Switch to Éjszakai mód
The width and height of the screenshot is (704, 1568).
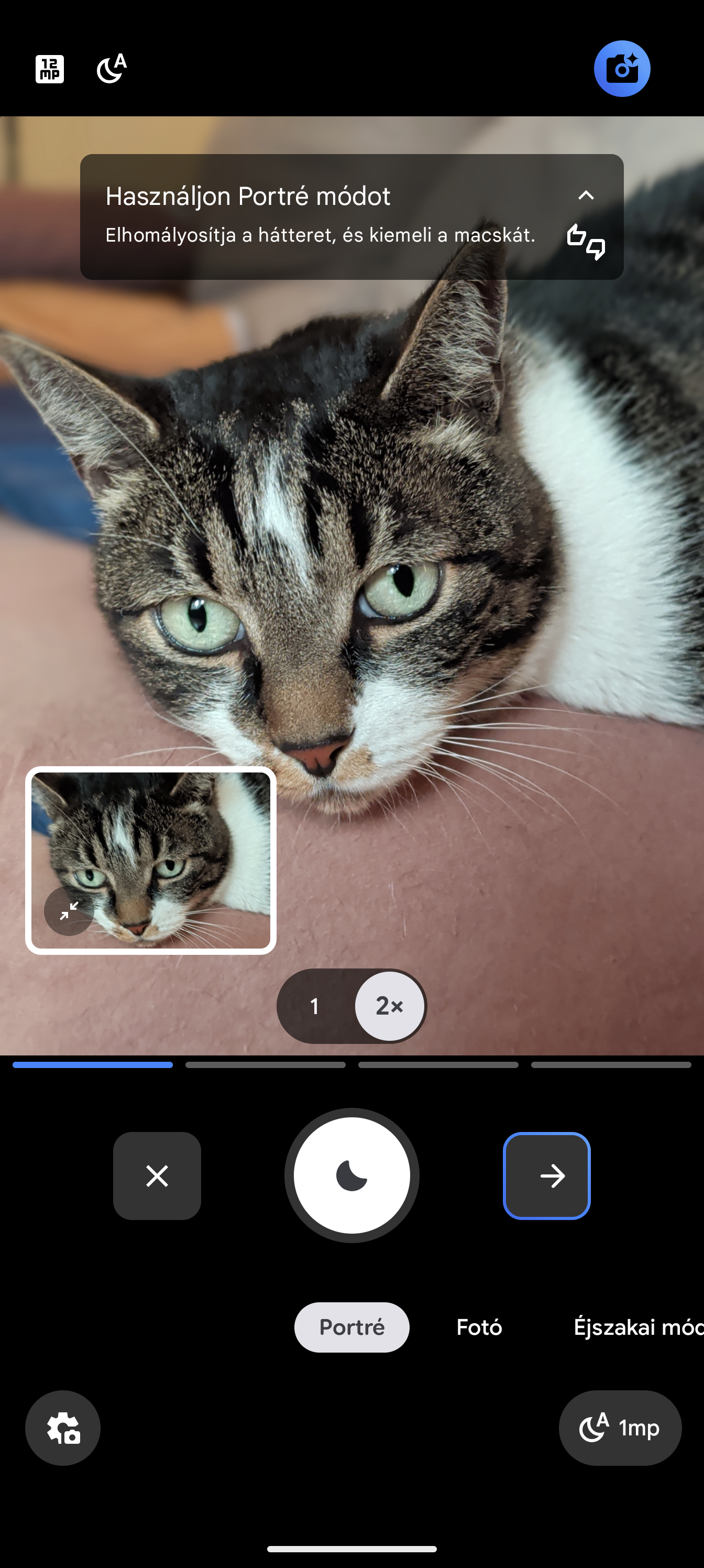point(636,1327)
